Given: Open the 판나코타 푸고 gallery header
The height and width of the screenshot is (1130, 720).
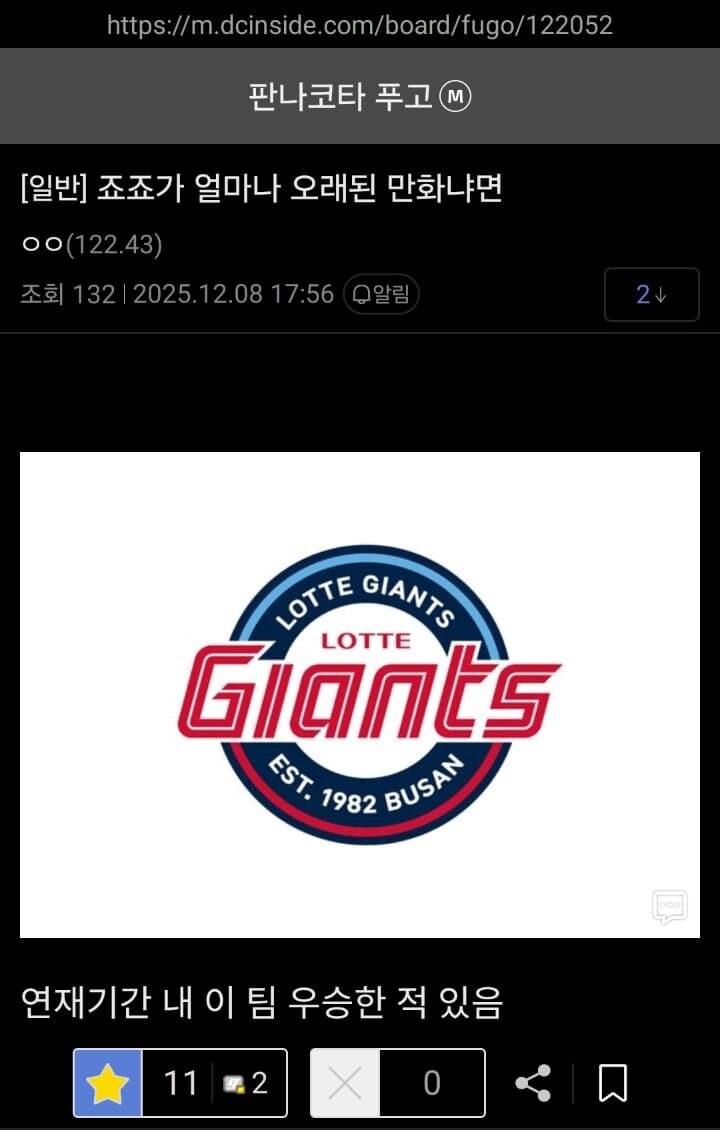Looking at the screenshot, I should click(359, 96).
